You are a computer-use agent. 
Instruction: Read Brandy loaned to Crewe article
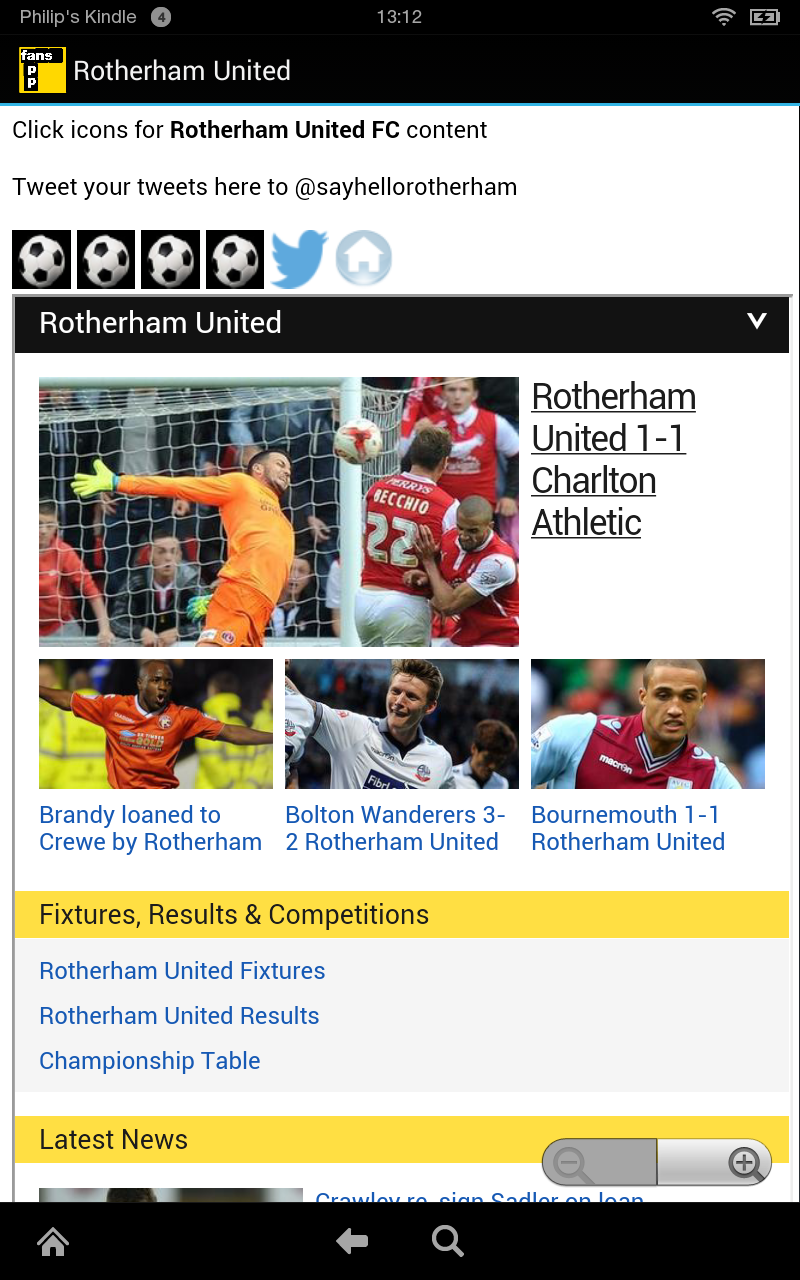point(150,828)
